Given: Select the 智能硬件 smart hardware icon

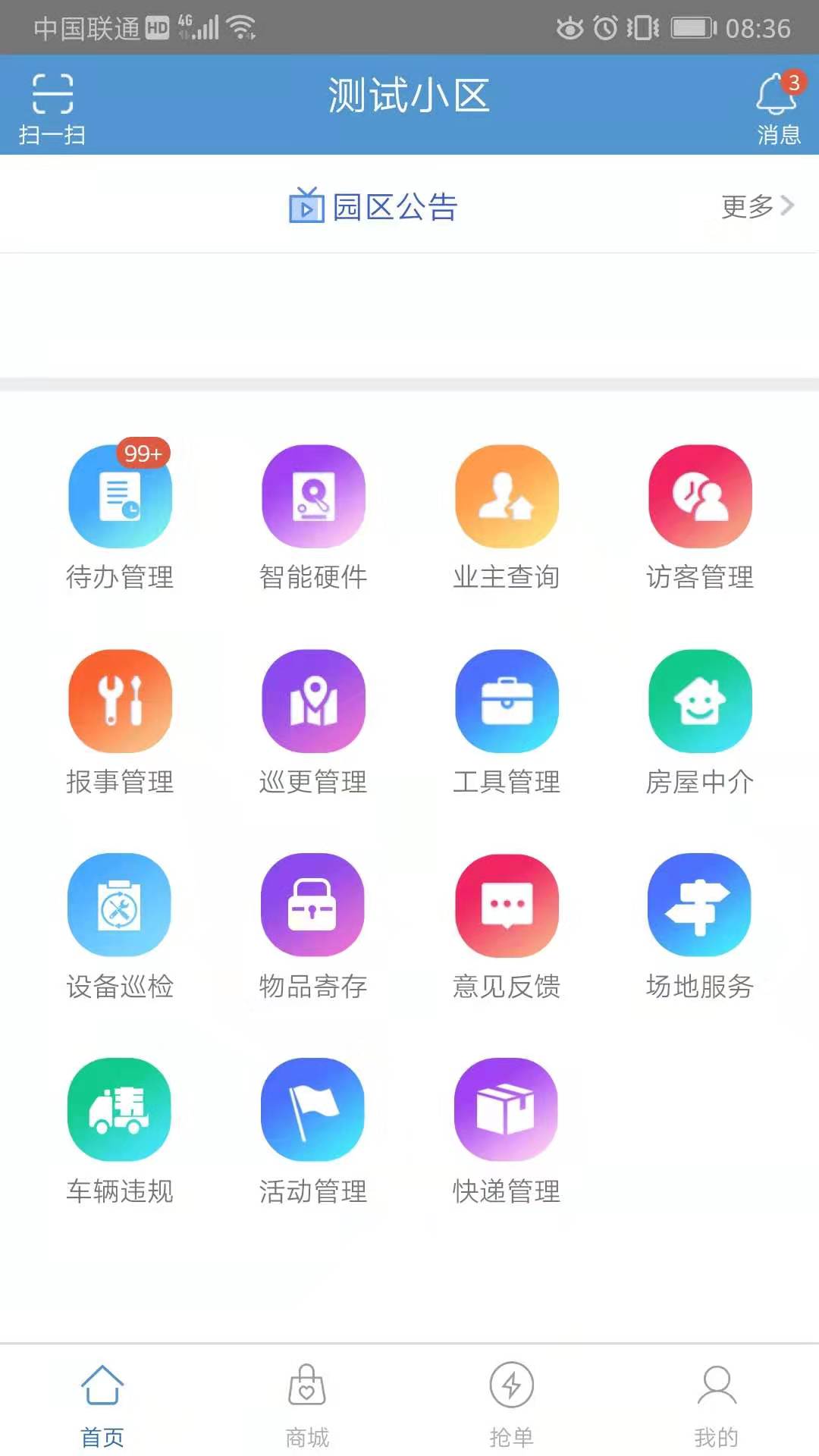Looking at the screenshot, I should point(312,497).
